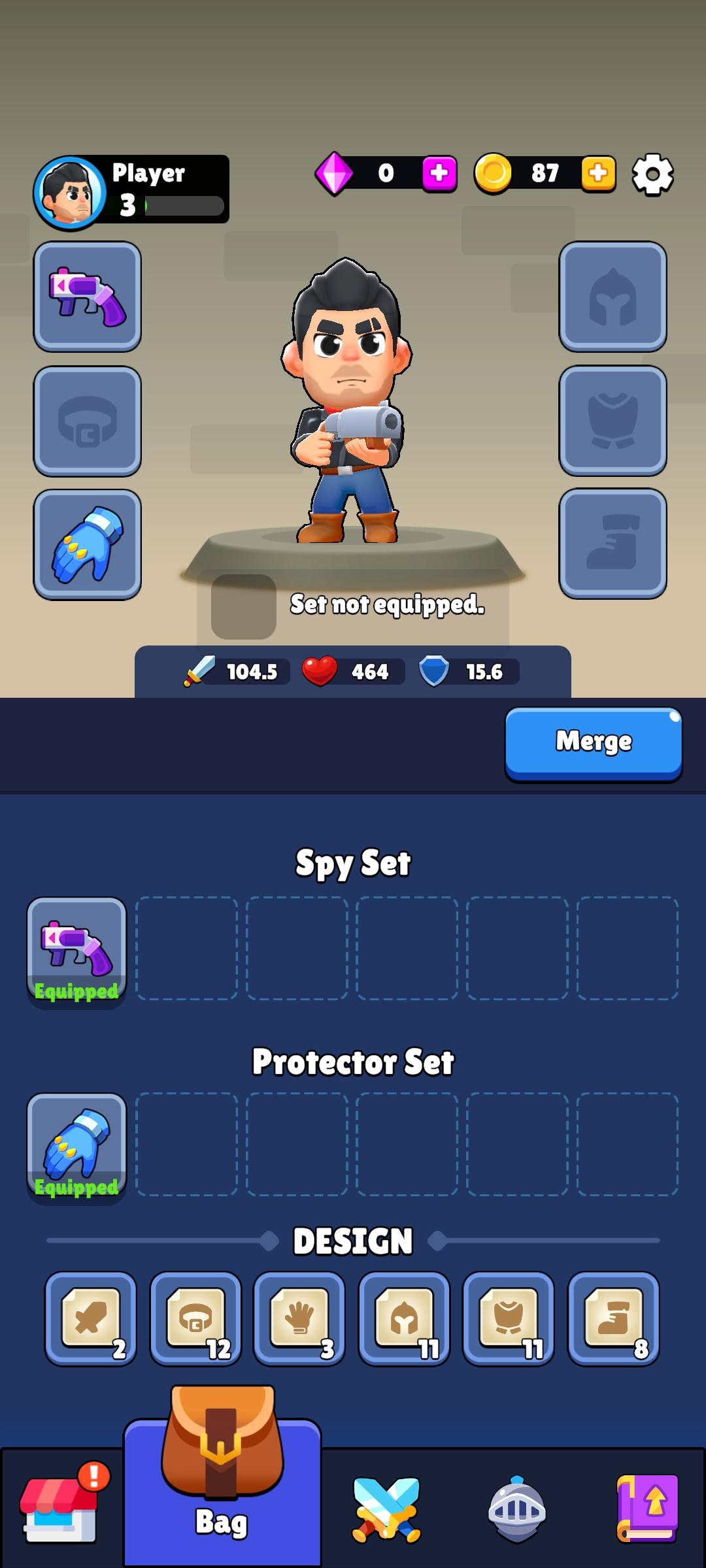Open the helmet design blueprint showing 11
This screenshot has width=706, height=1568.
(x=404, y=1320)
